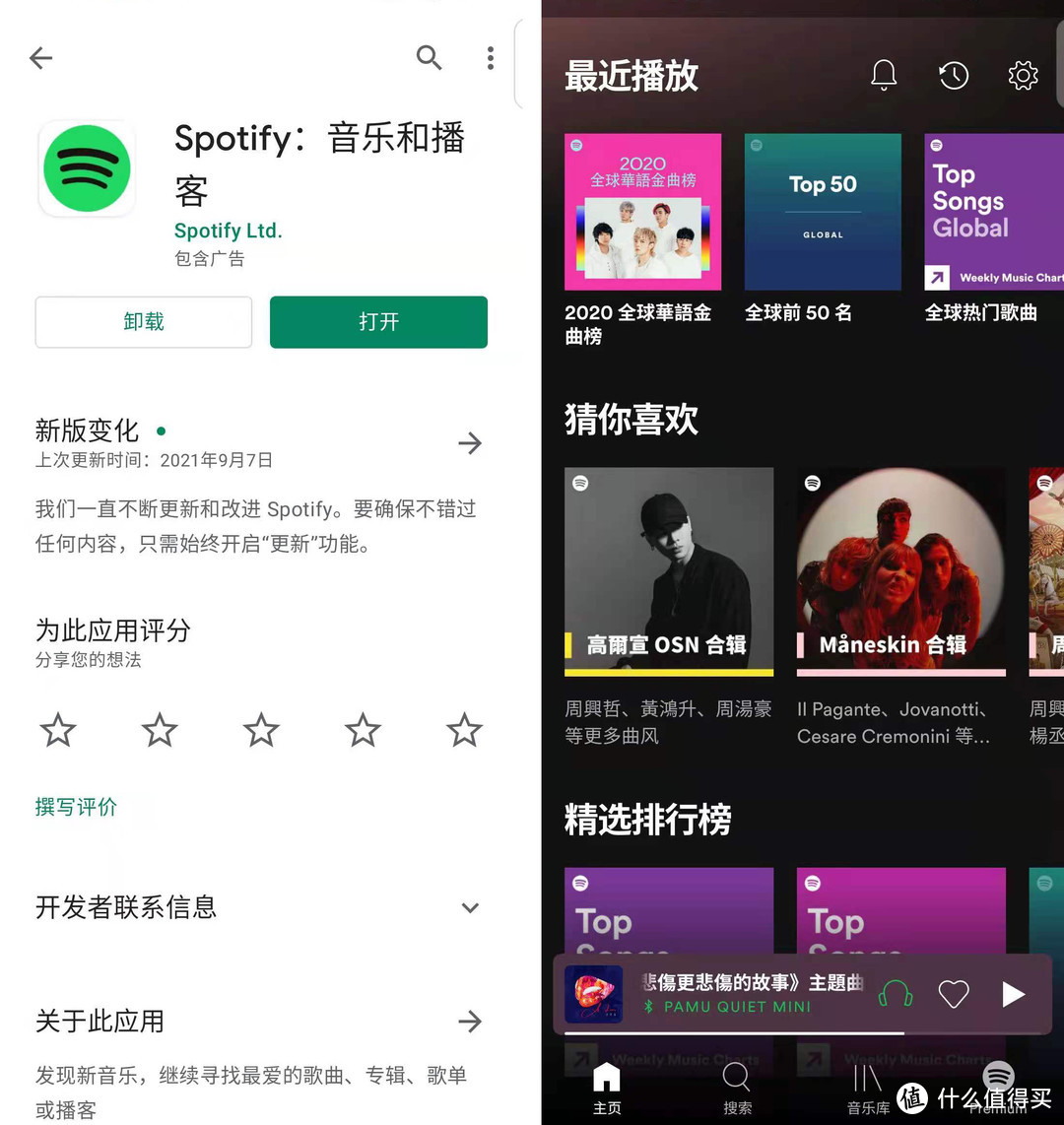The image size is (1064, 1125).
Task: Go back with the Play Store back arrow
Action: (x=40, y=58)
